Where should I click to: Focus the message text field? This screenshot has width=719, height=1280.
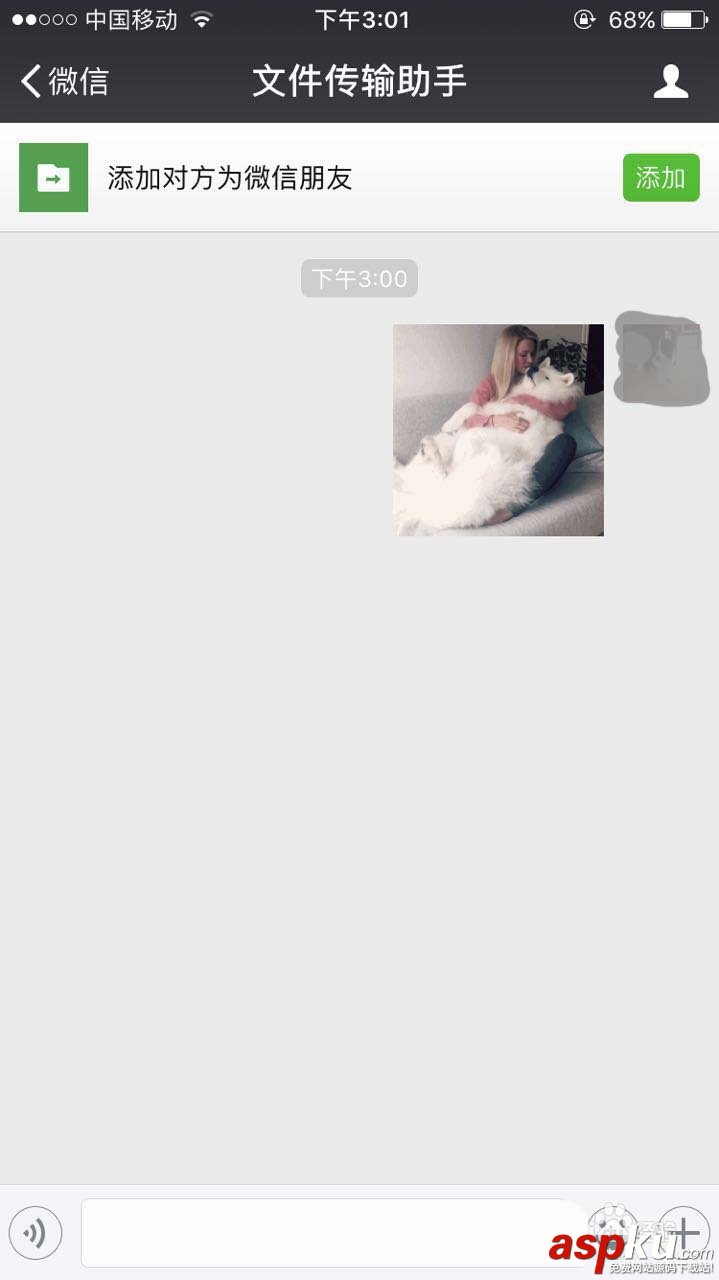(x=330, y=1233)
